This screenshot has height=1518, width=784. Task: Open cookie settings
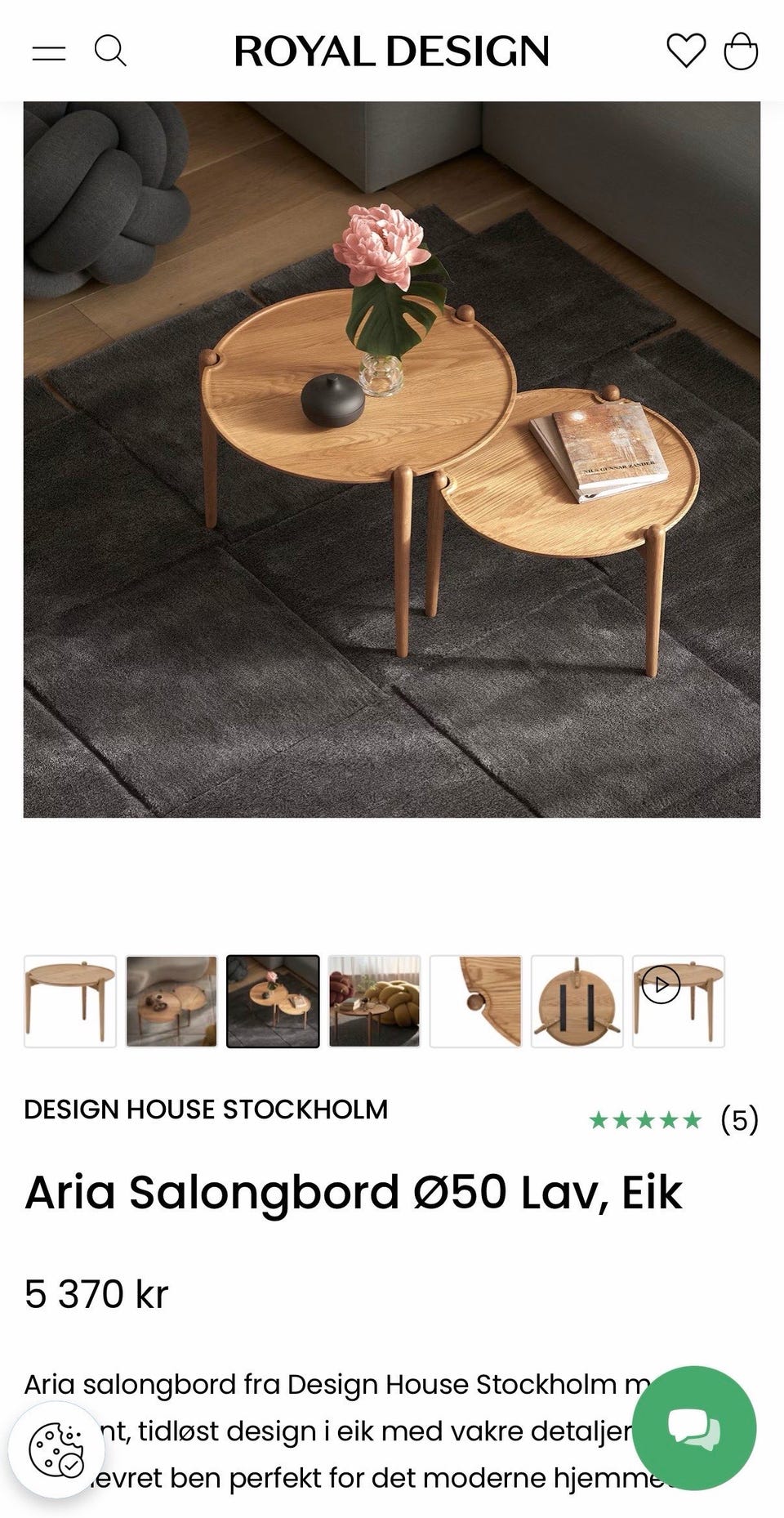(56, 1450)
